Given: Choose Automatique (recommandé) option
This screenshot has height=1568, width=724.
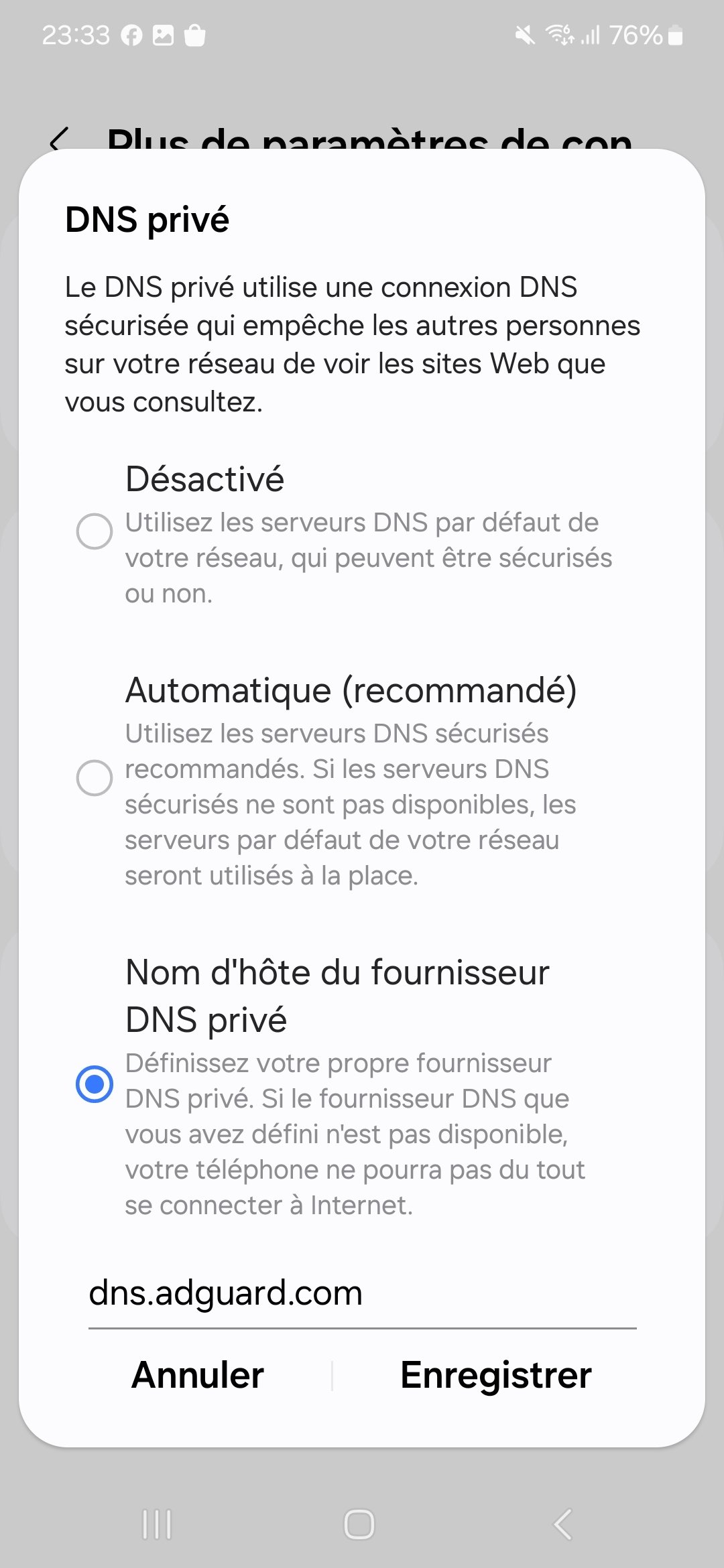Looking at the screenshot, I should click(95, 777).
